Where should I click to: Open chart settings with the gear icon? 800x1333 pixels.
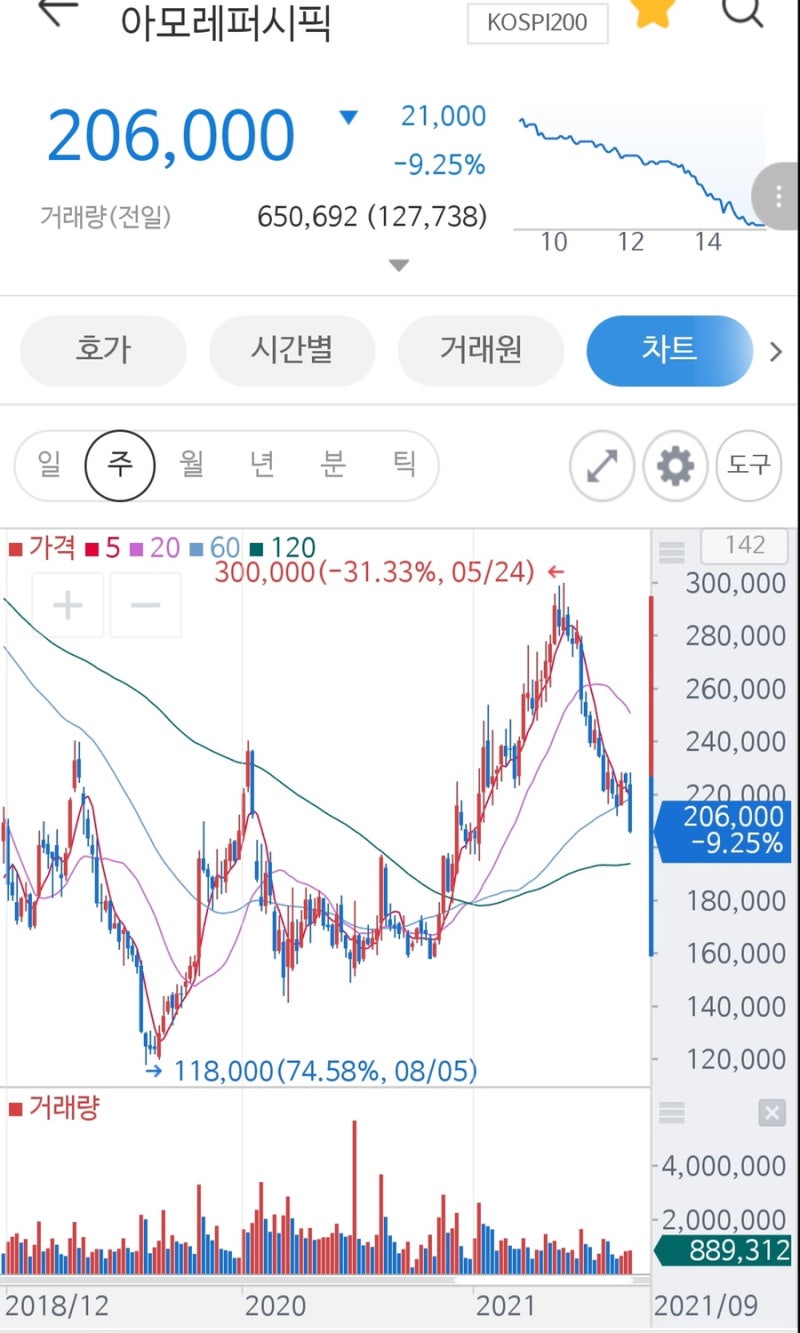(x=675, y=466)
